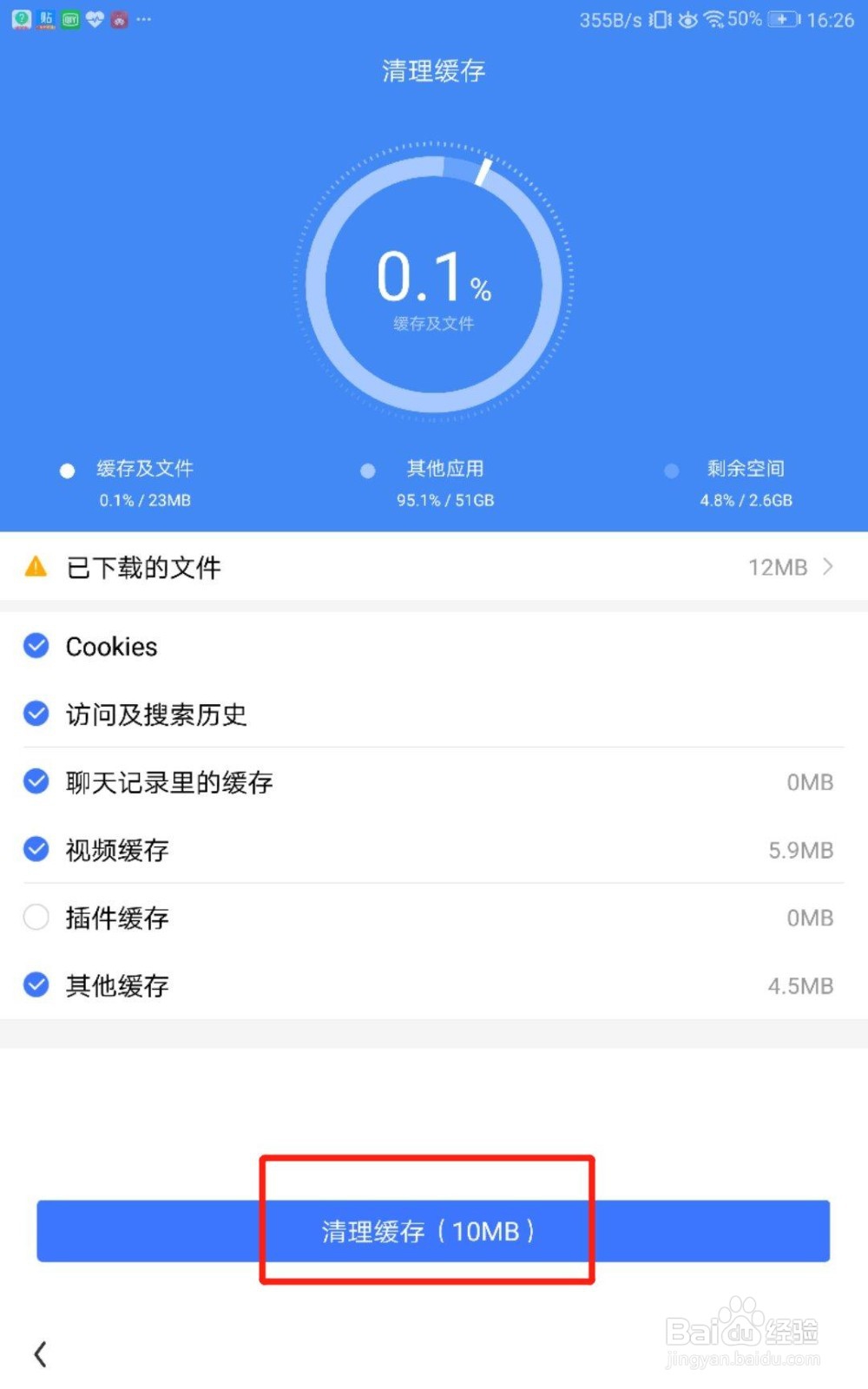Uncheck 其他缓存 checkbox
868x1389 pixels.
point(36,984)
